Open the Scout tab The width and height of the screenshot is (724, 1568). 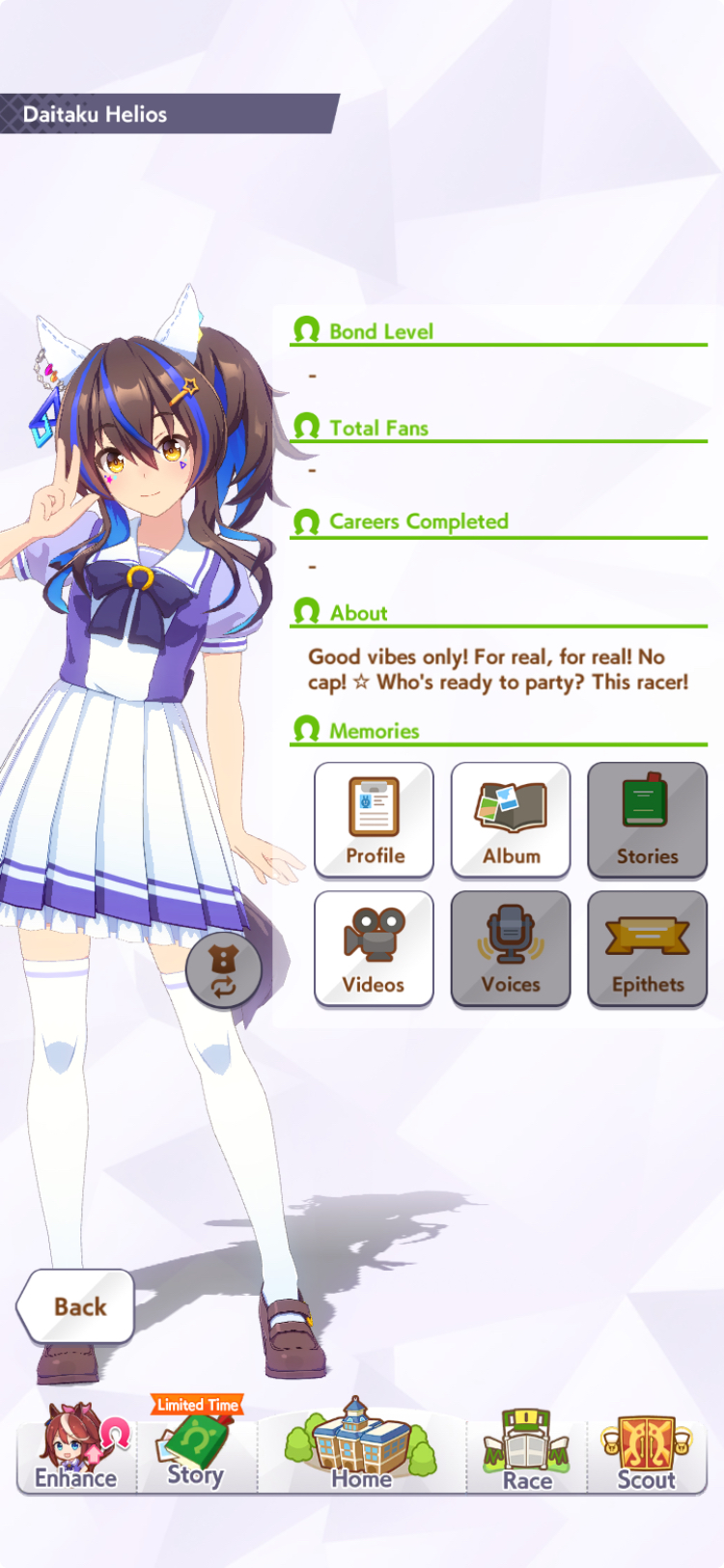(647, 1450)
